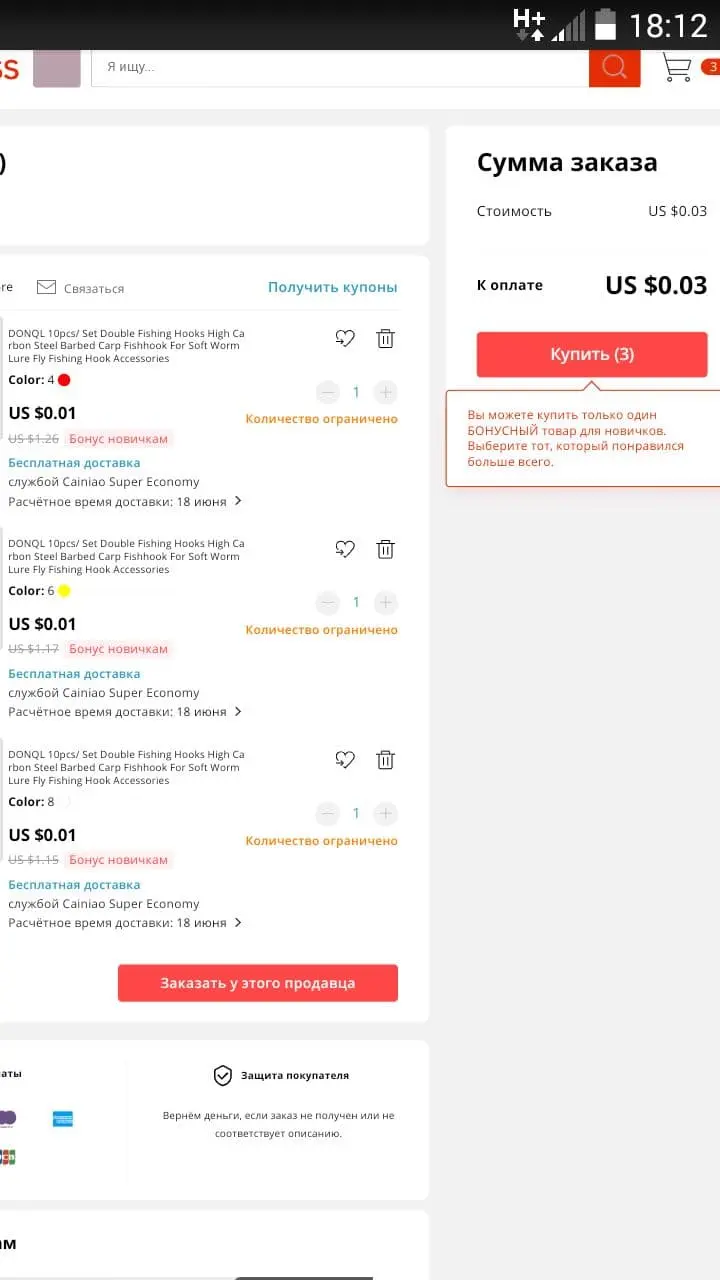This screenshot has width=720, height=1280.
Task: Tap "Получить купоны" link
Action: coord(332,287)
